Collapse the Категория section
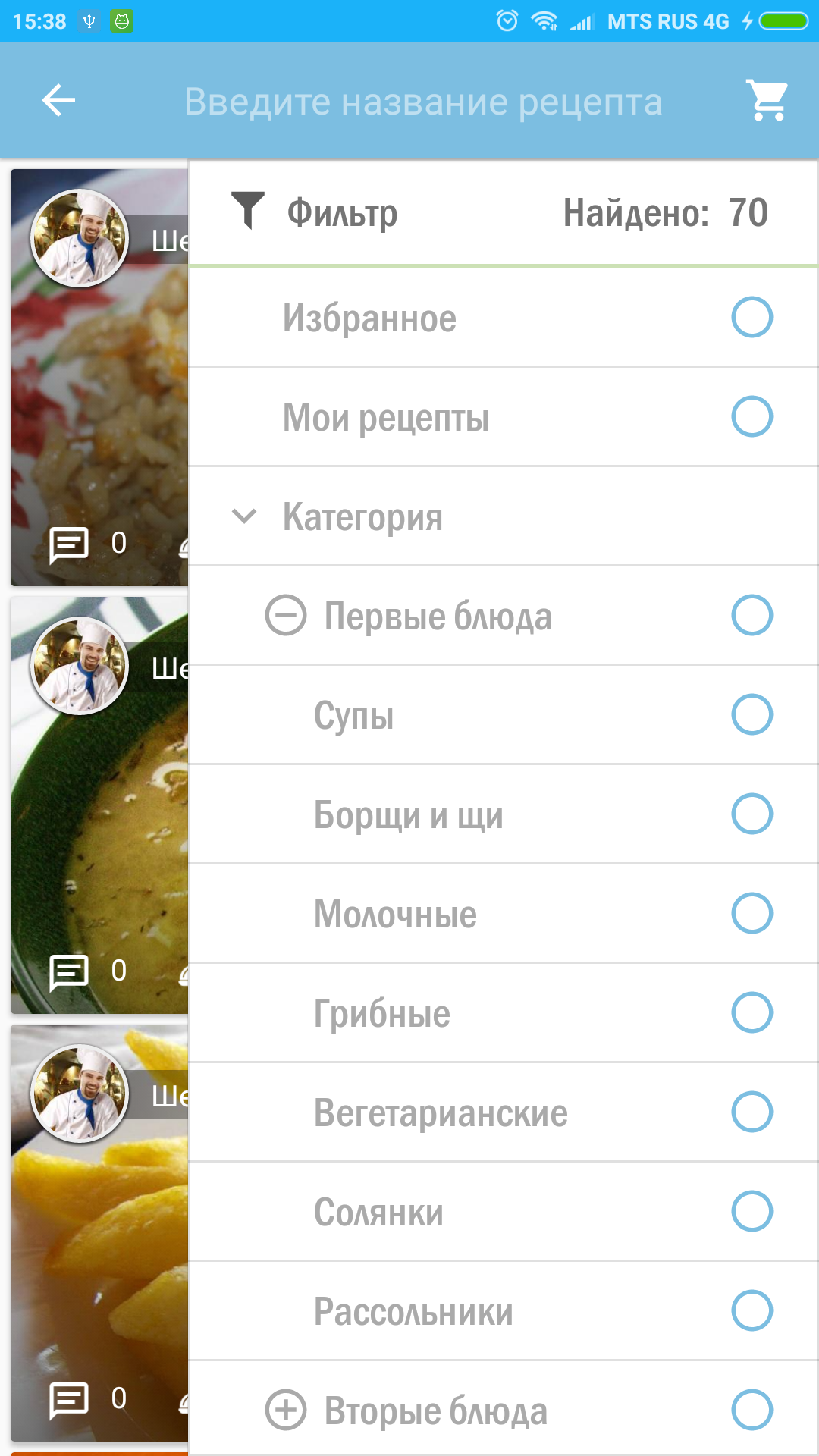 244,516
